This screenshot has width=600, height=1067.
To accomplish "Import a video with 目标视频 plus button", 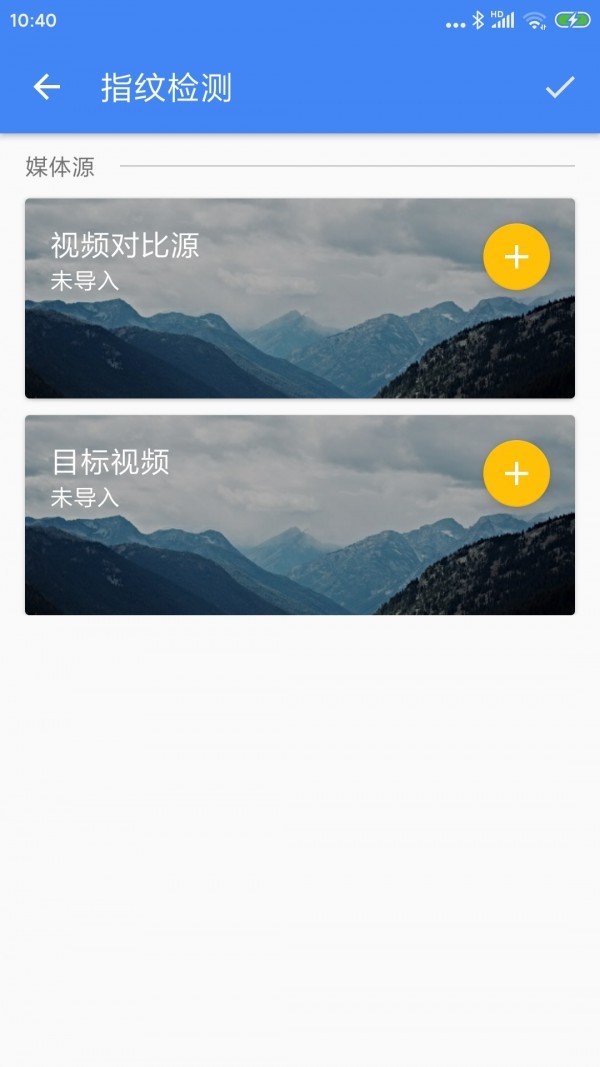I will [516, 473].
